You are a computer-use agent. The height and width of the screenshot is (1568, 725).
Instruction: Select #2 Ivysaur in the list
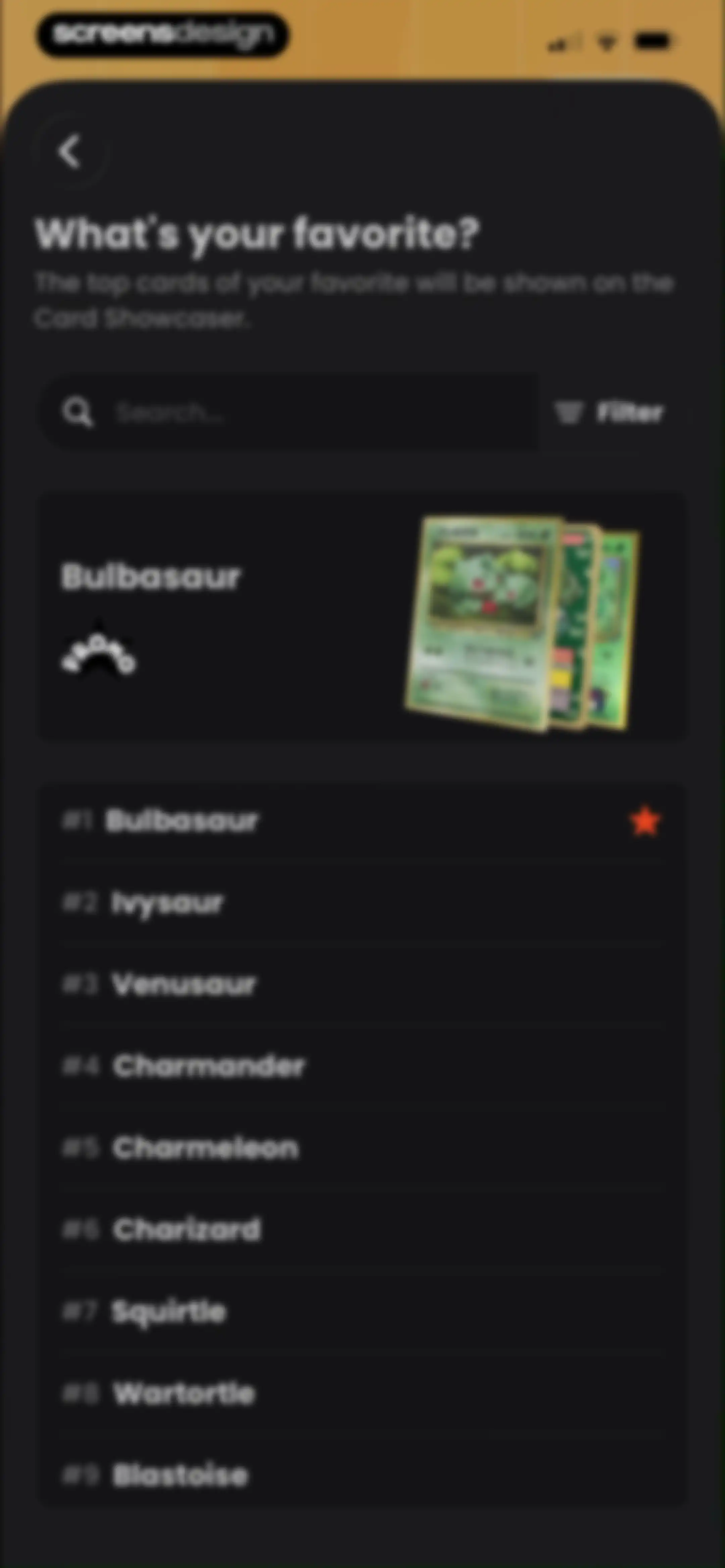click(363, 903)
